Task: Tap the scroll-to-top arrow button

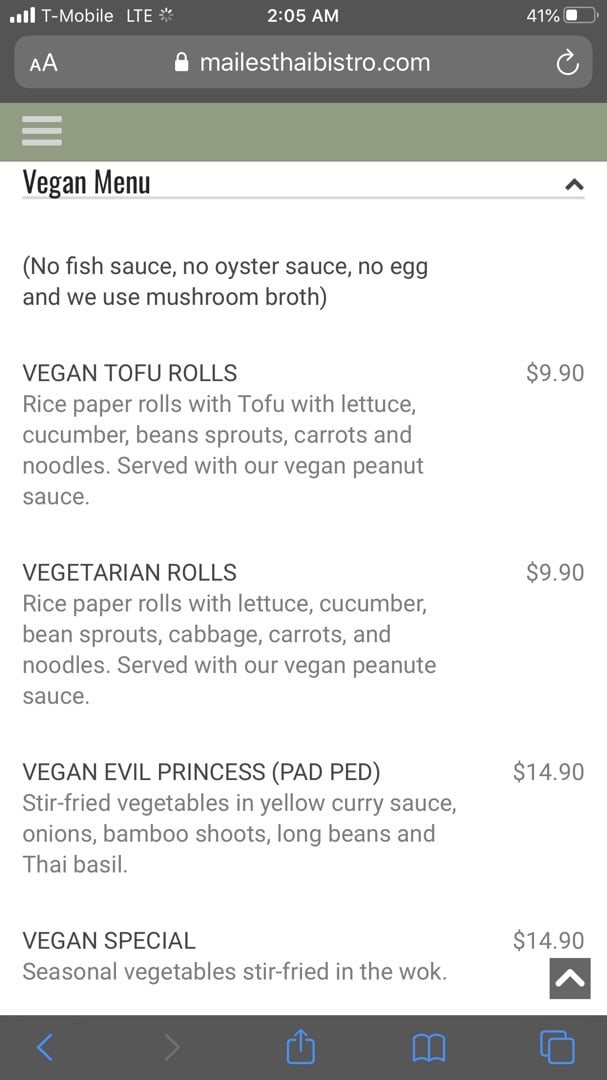Action: 570,979
